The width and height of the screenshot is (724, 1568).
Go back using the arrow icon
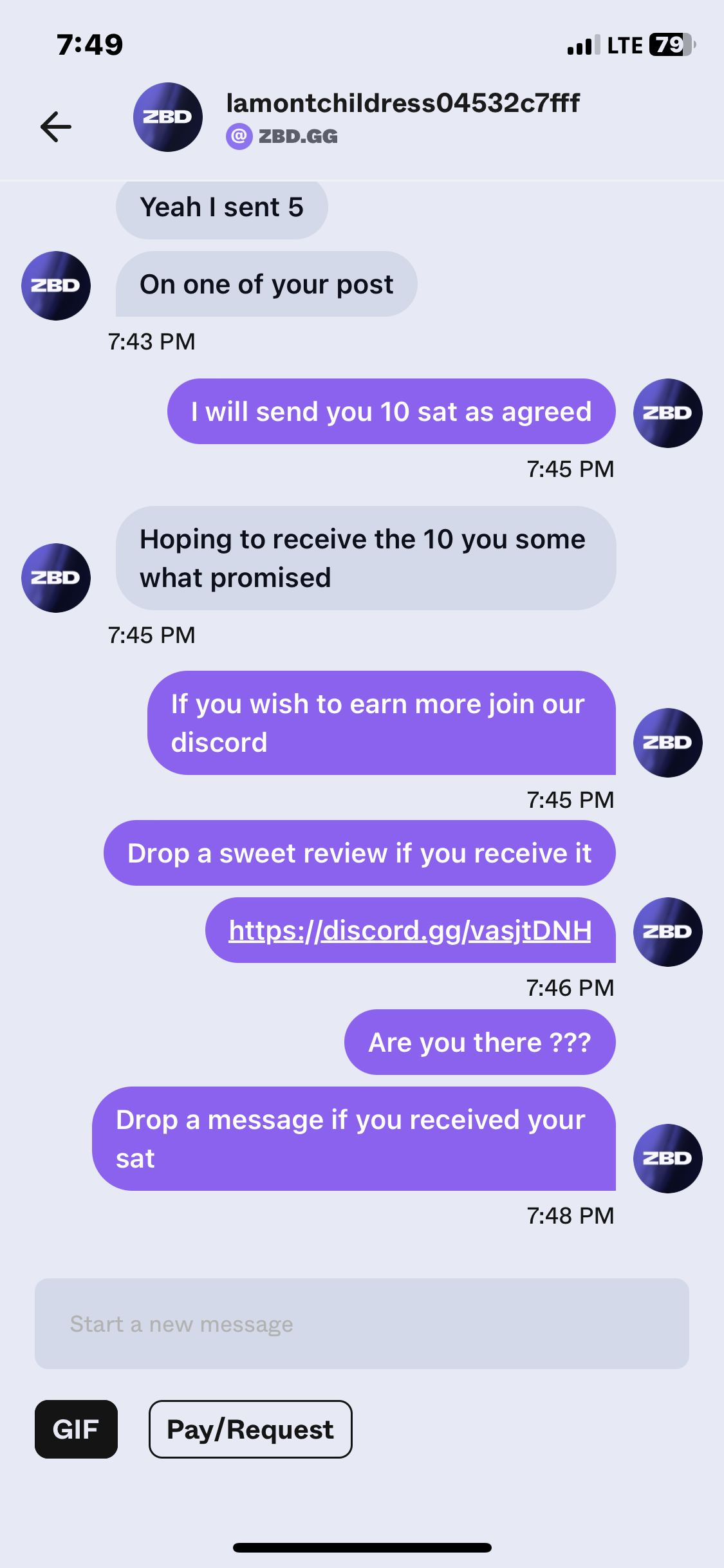click(56, 126)
